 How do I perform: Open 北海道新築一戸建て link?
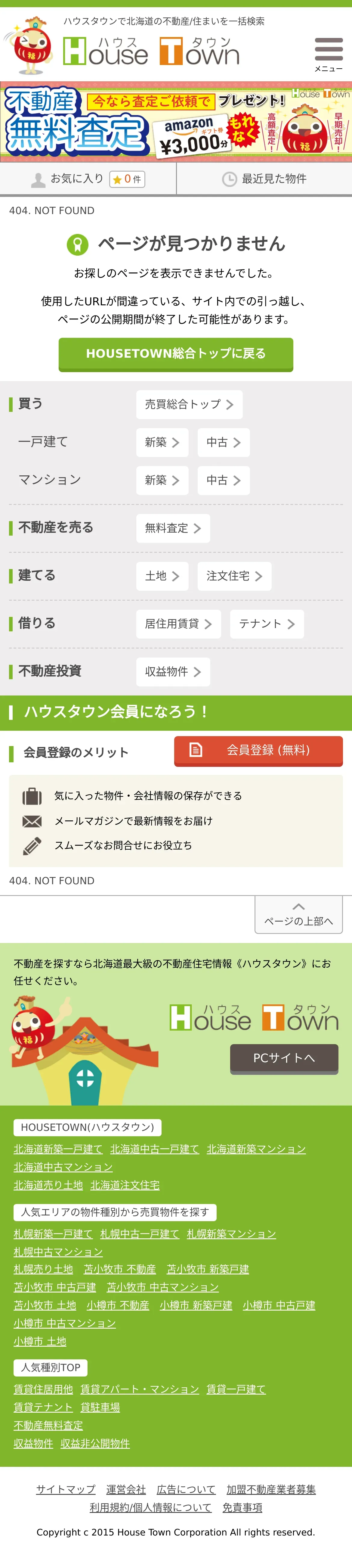click(x=58, y=1149)
